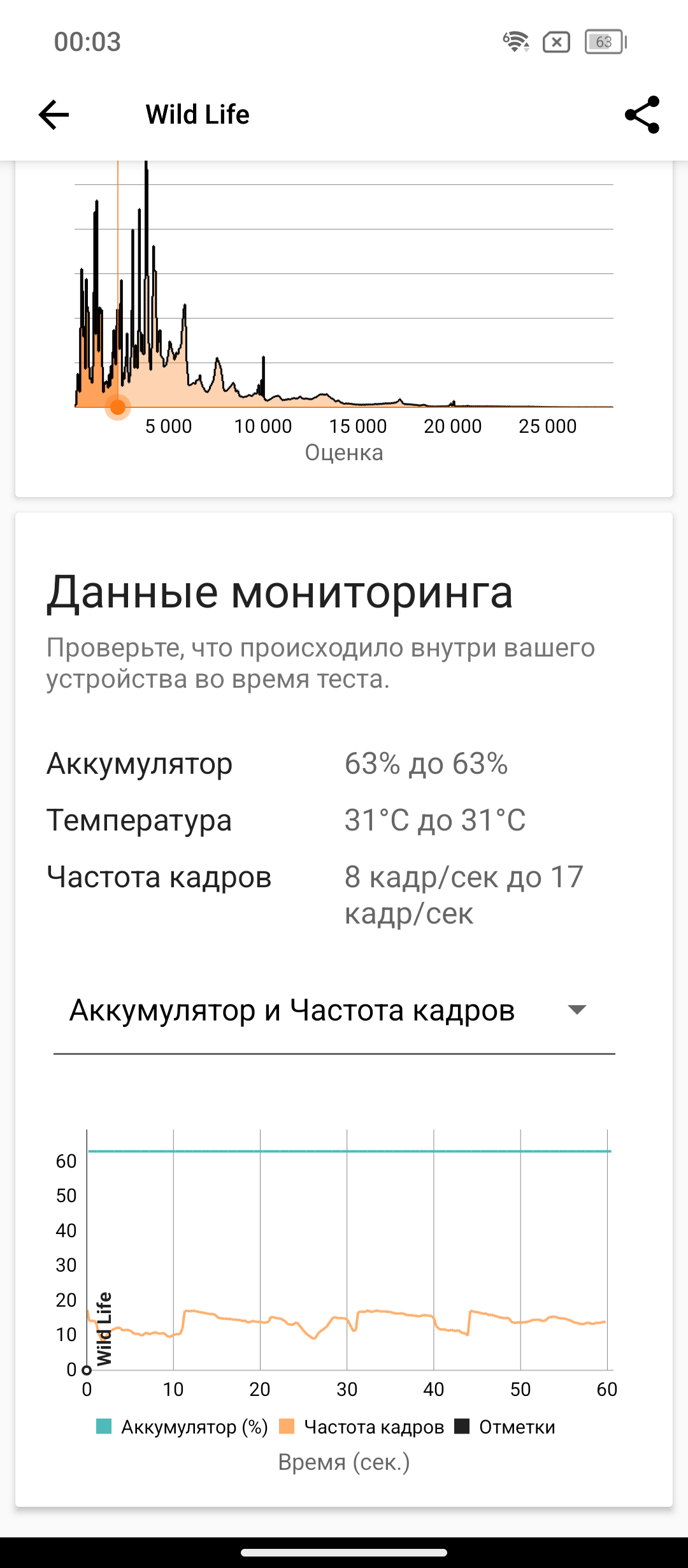Toggle the Аккумулятор (%) legend series
Viewport: 688px width, 1568px height.
pos(182,1427)
